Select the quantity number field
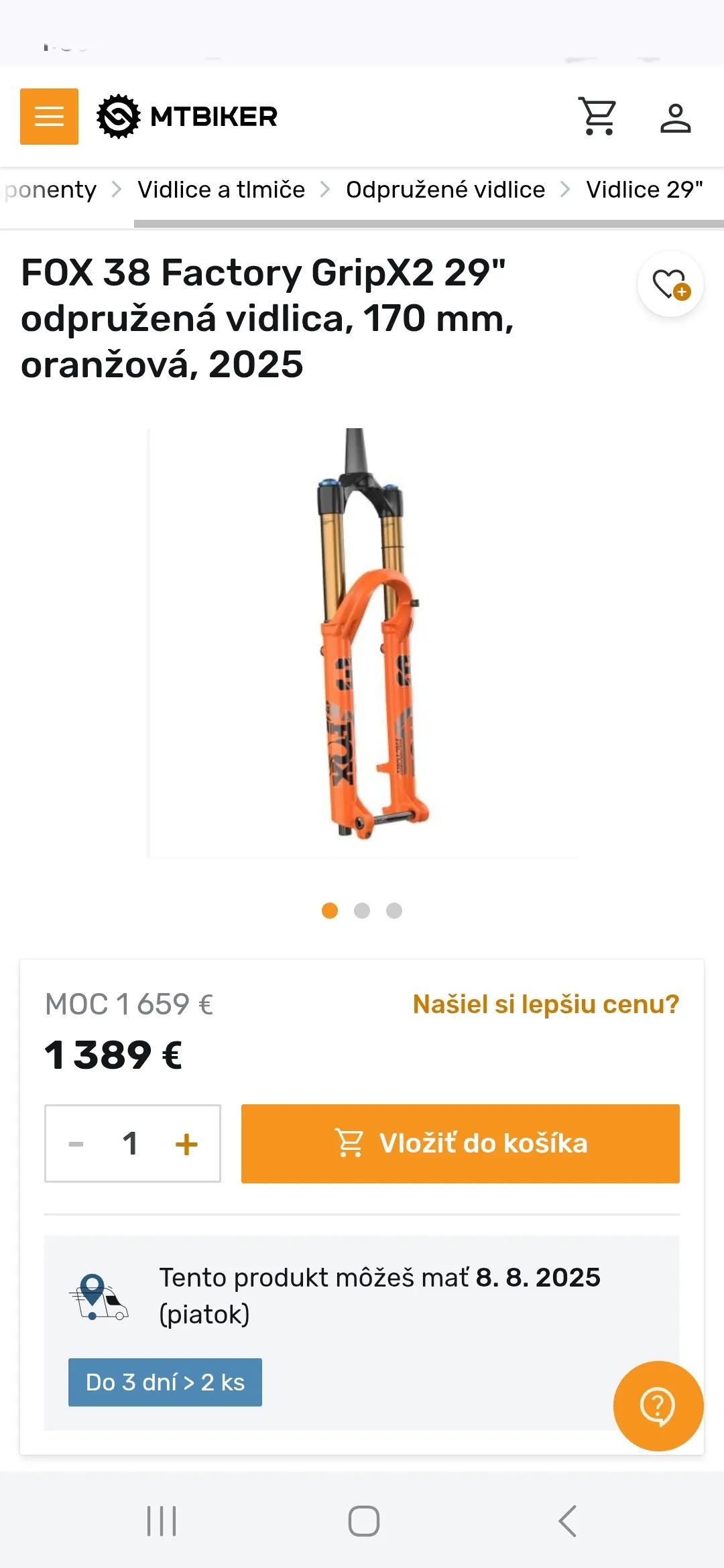 pos(130,1144)
